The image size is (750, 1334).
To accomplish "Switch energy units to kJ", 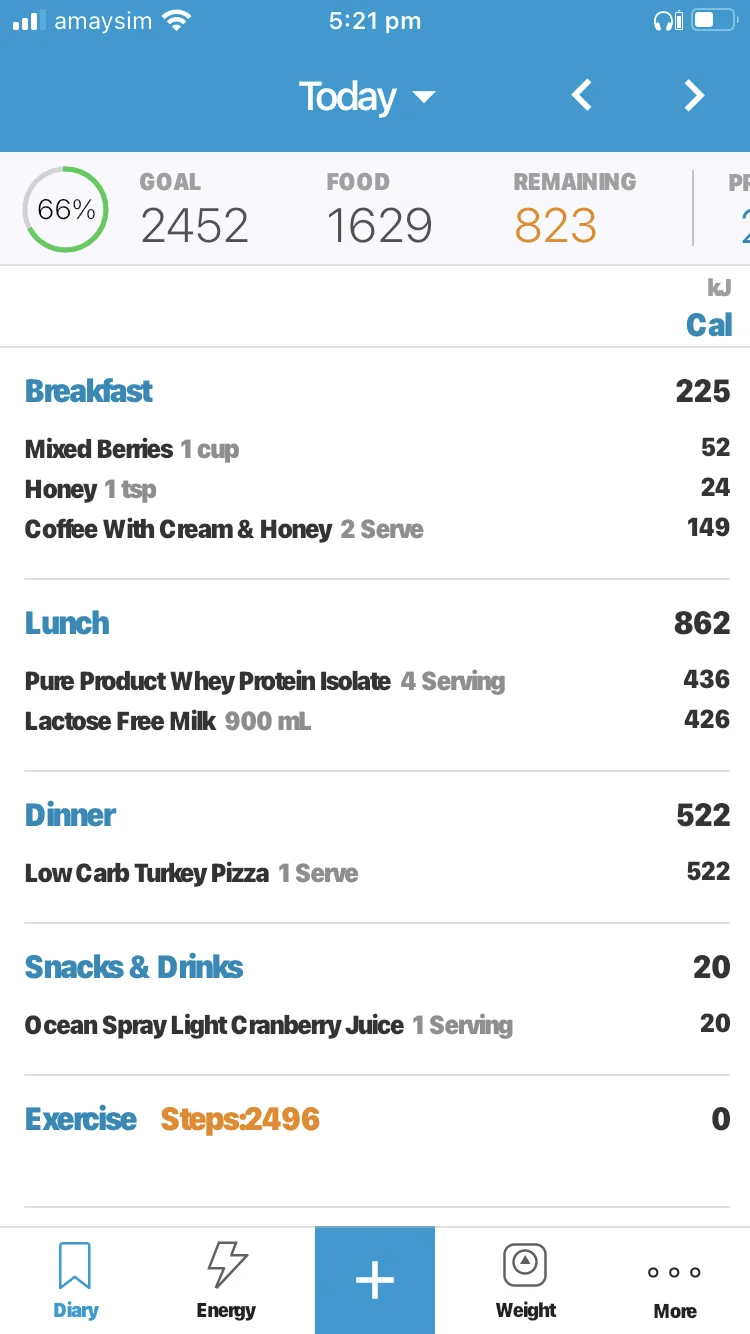I will [x=718, y=288].
